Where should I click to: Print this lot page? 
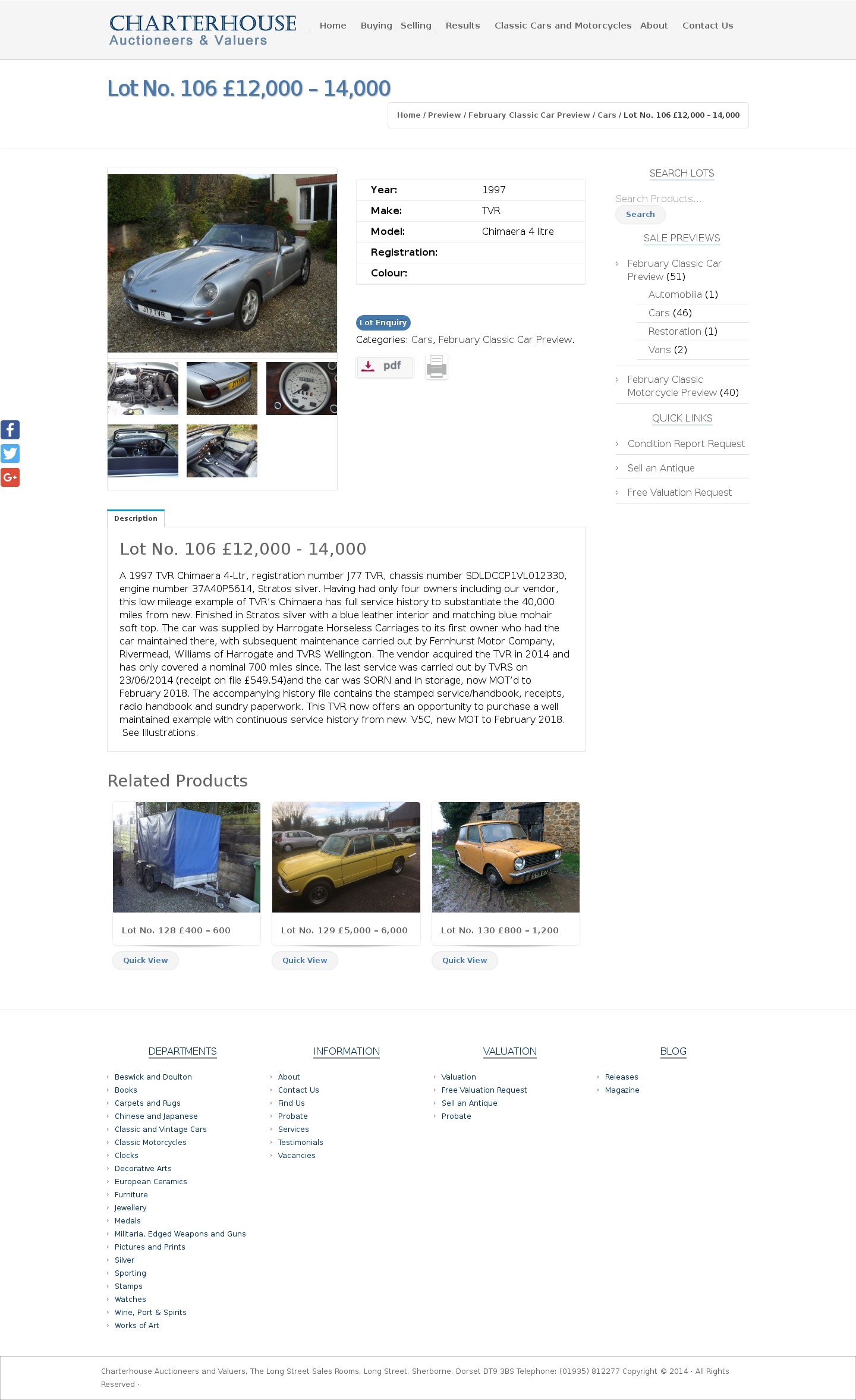pyautogui.click(x=436, y=367)
